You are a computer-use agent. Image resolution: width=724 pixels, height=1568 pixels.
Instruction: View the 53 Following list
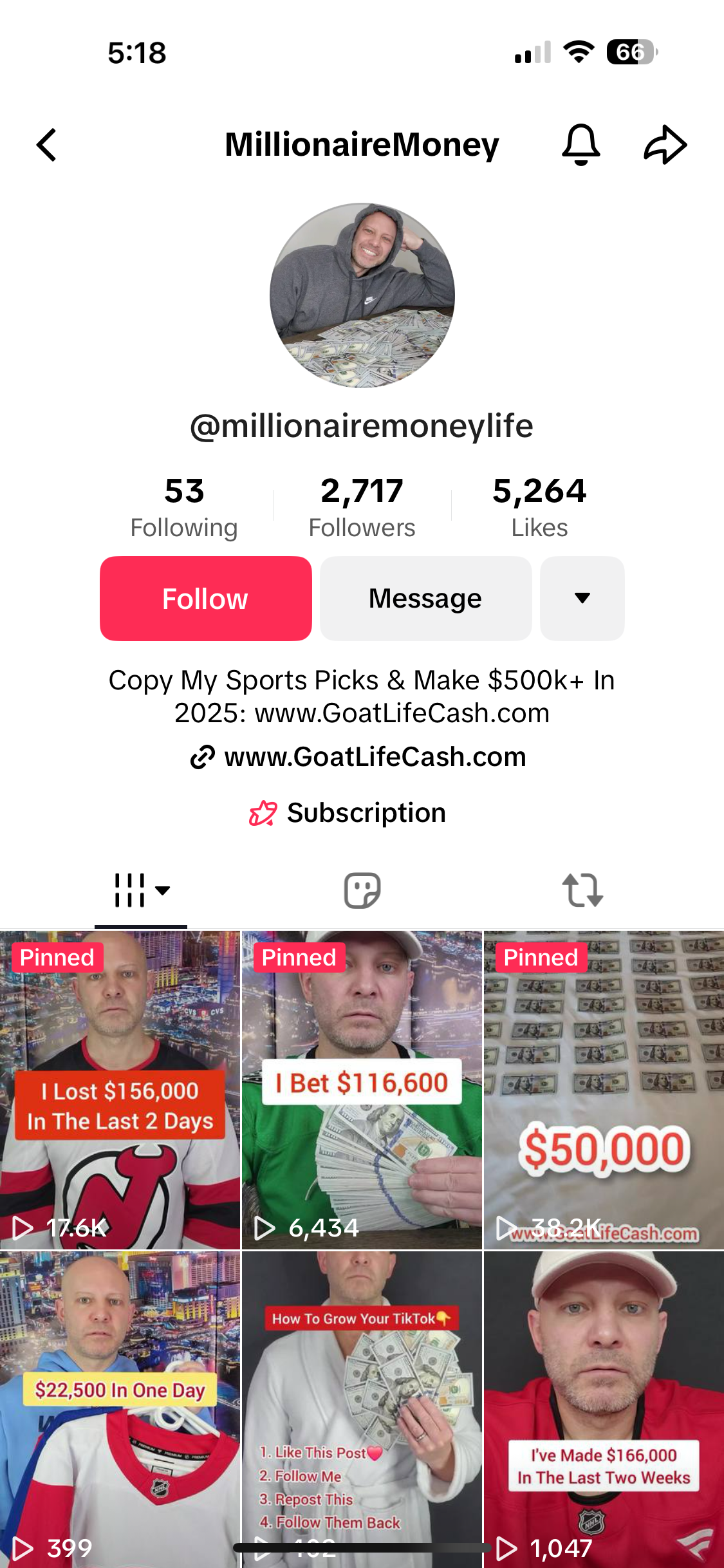184,507
